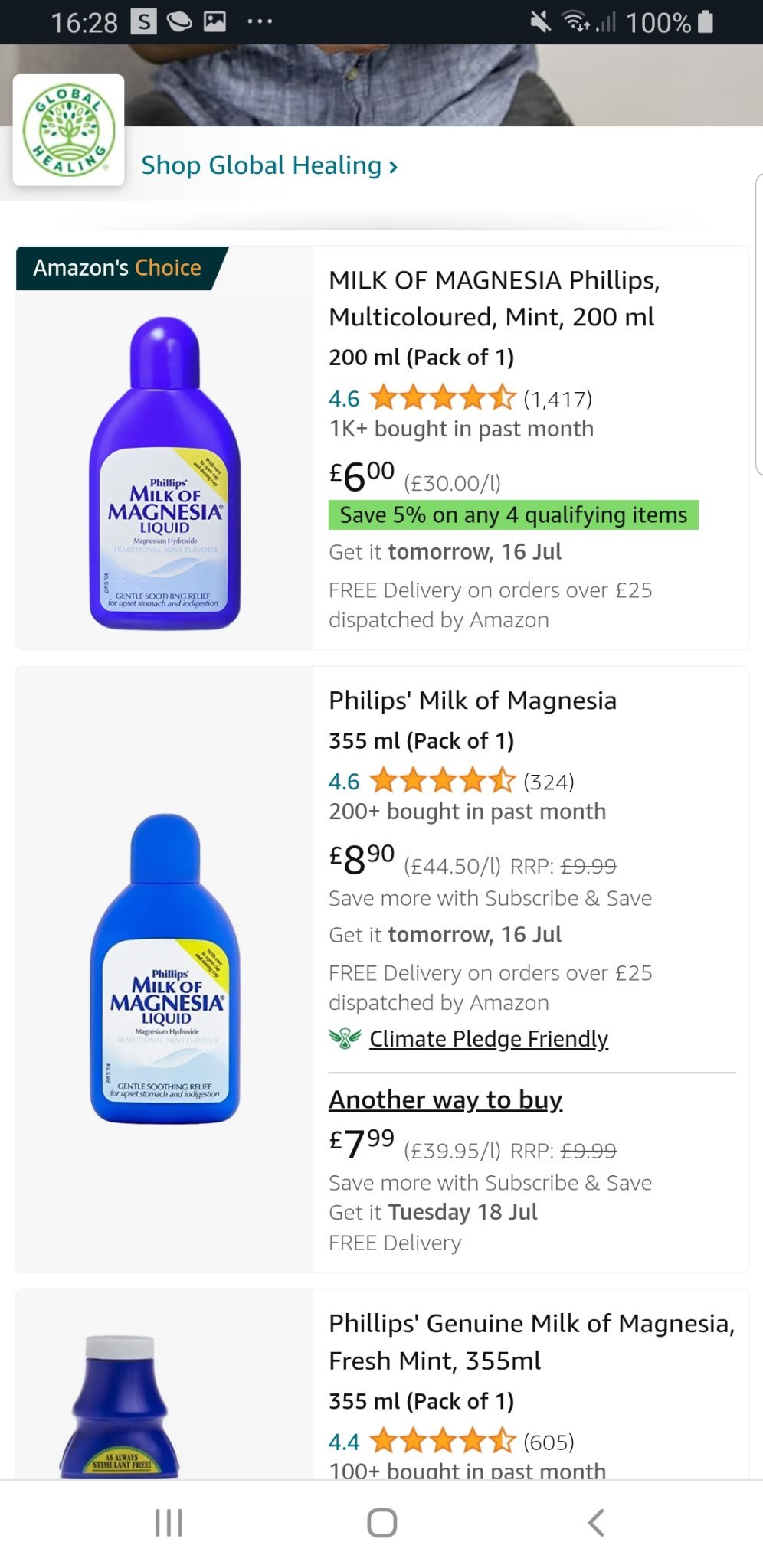Go back with the system back button
The height and width of the screenshot is (1568, 763).
click(x=596, y=1523)
